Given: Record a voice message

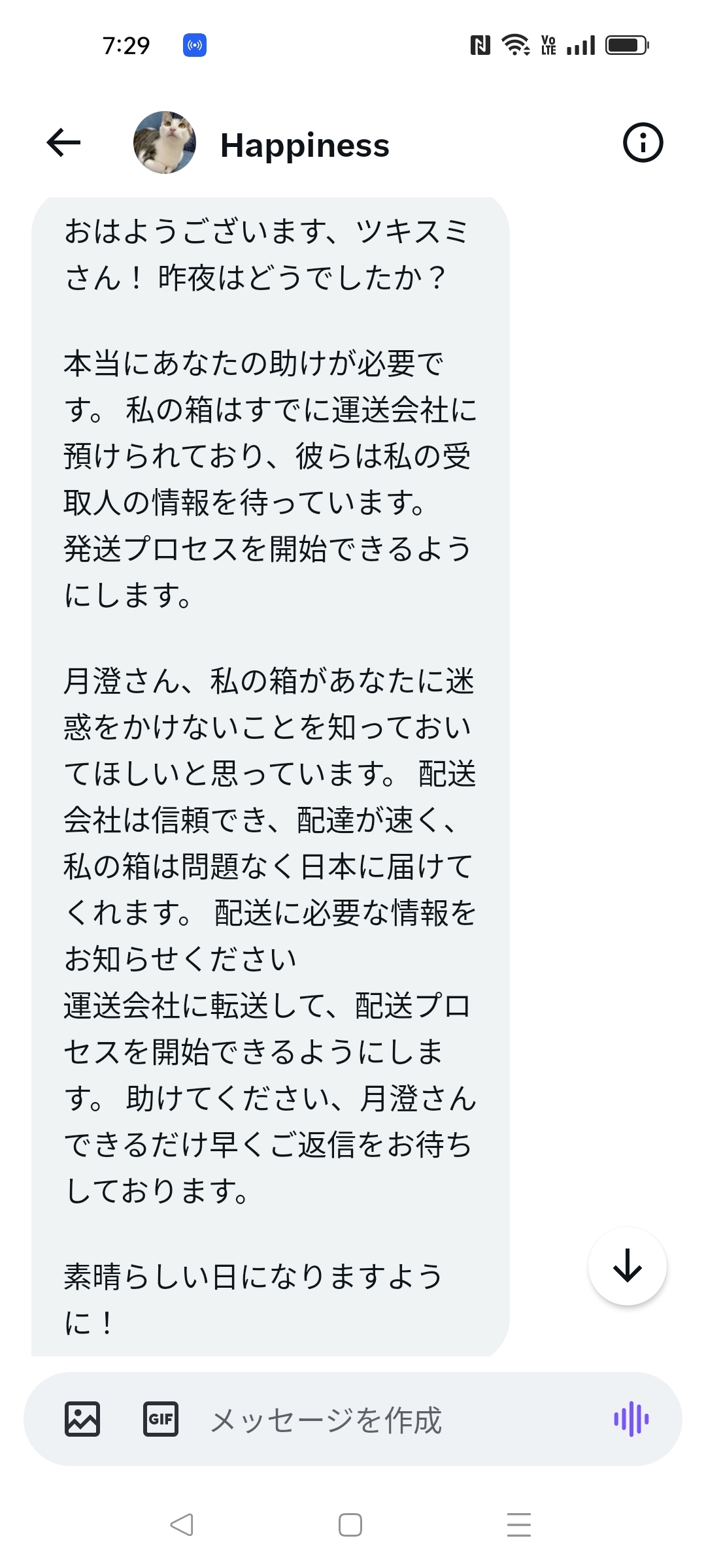Looking at the screenshot, I should [x=631, y=1419].
